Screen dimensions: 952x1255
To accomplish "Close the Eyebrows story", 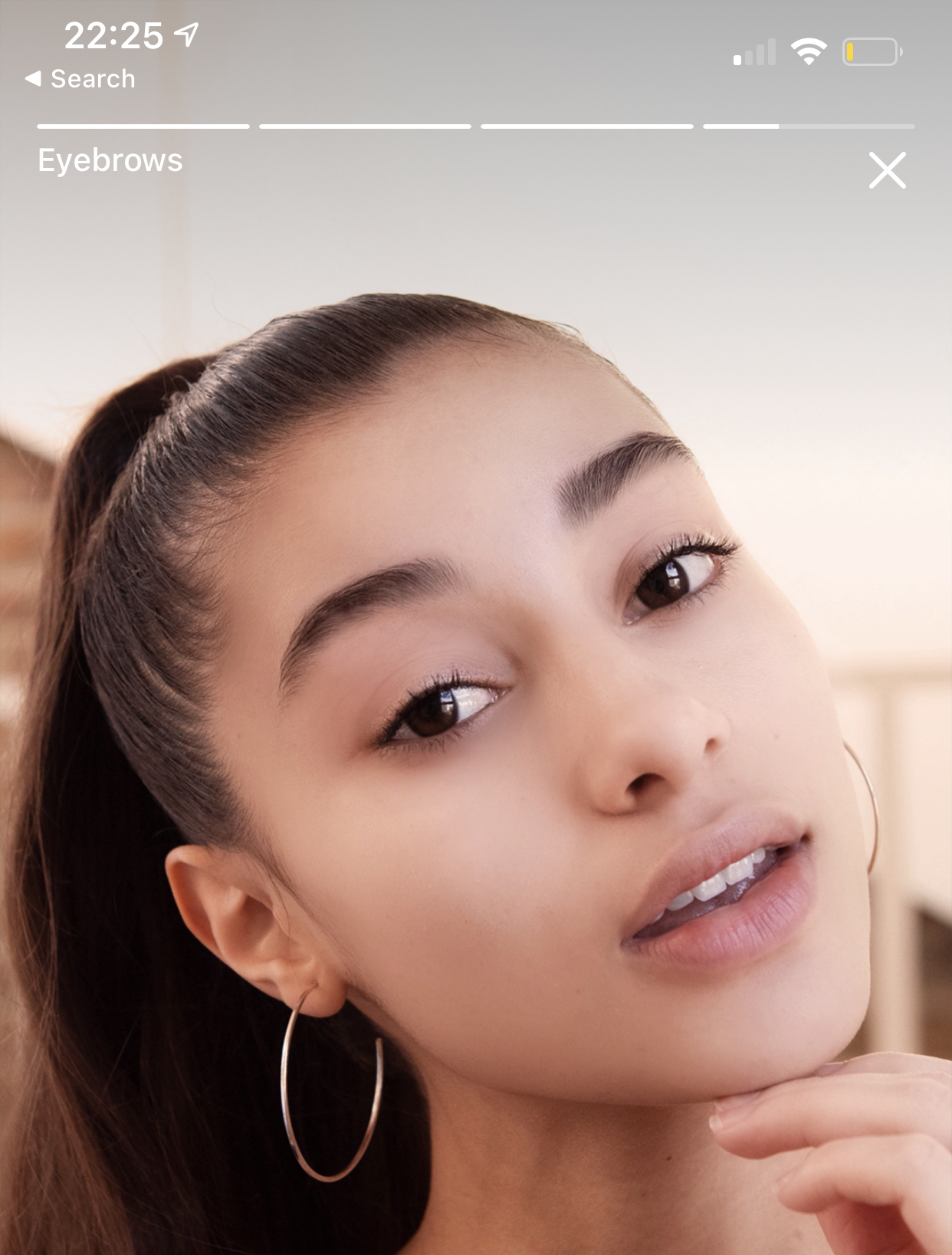I will 887,170.
